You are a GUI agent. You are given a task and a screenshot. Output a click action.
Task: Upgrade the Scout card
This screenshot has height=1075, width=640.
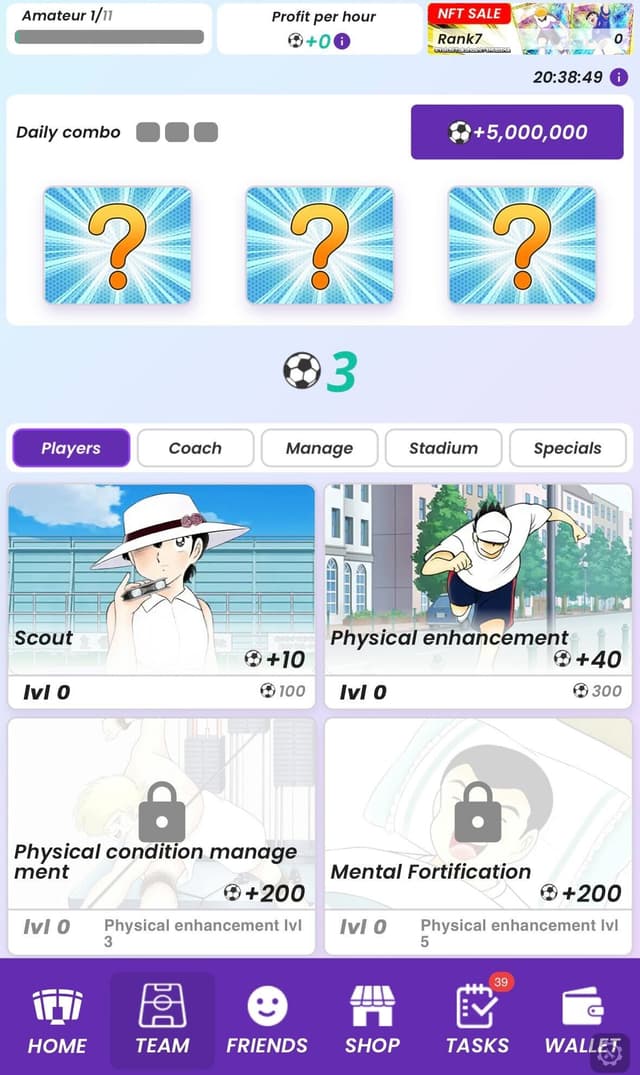pos(161,595)
